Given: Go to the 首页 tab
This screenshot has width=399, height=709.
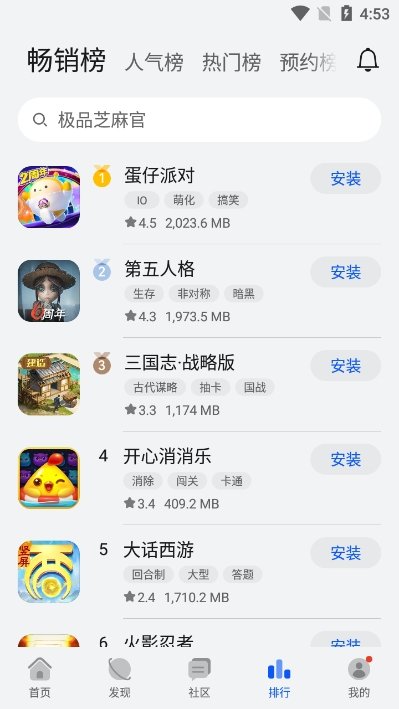Looking at the screenshot, I should point(40,677).
